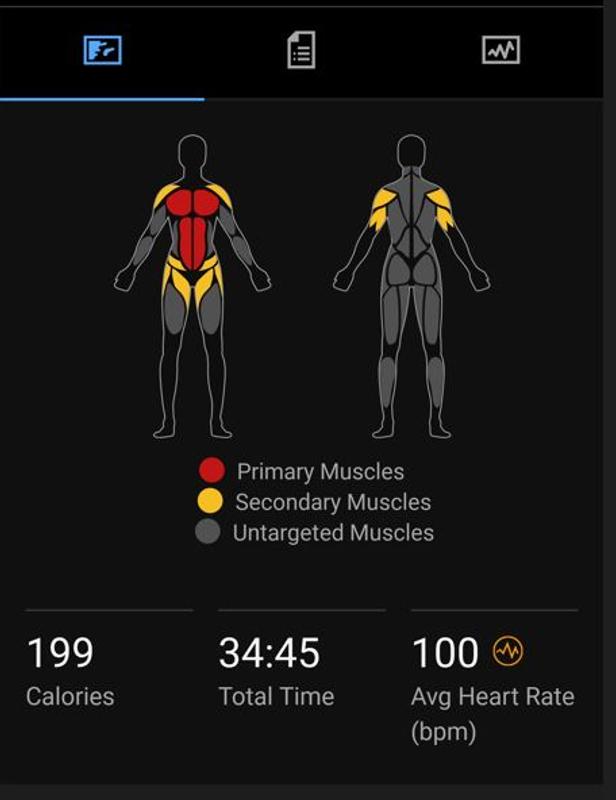Open the charts tab
The height and width of the screenshot is (800, 616).
point(500,50)
